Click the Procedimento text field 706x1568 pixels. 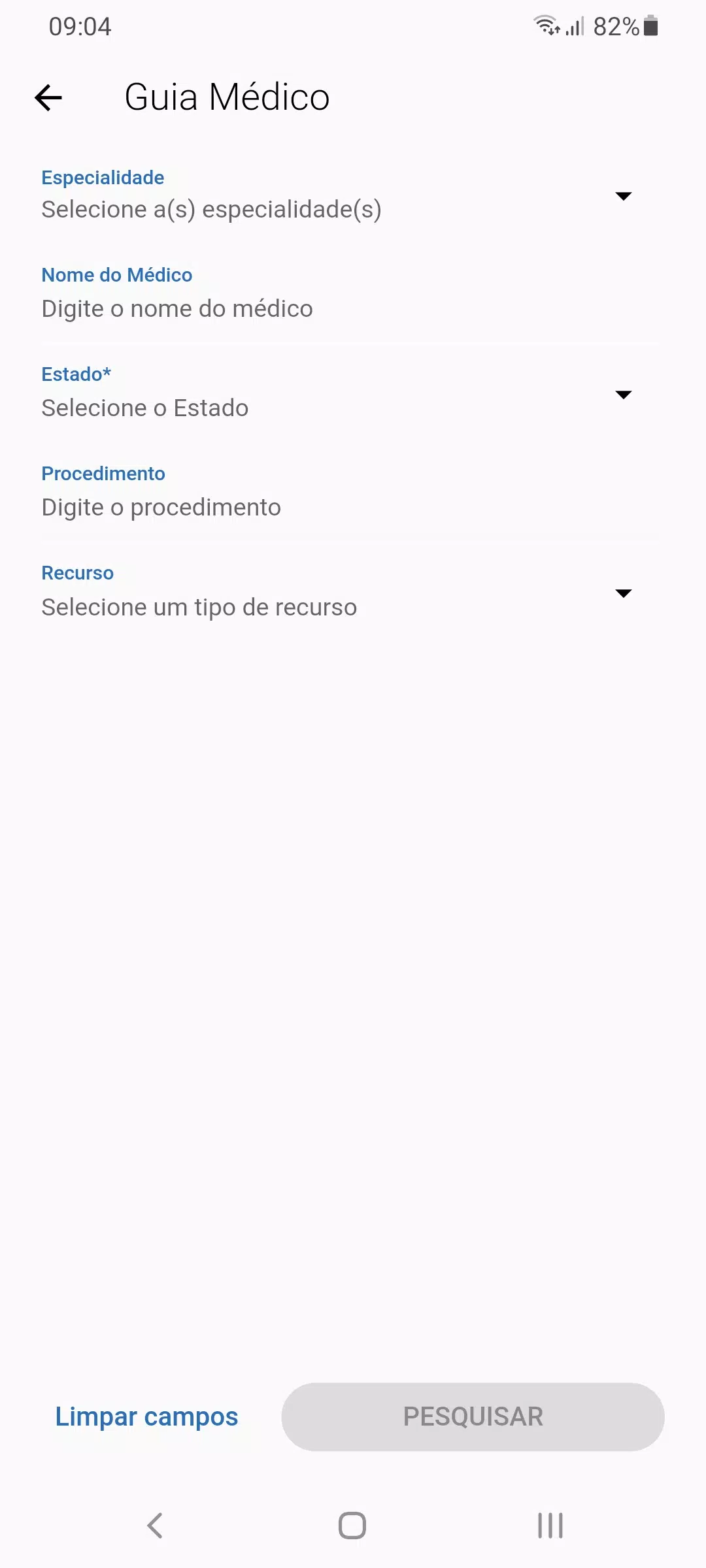point(261,506)
